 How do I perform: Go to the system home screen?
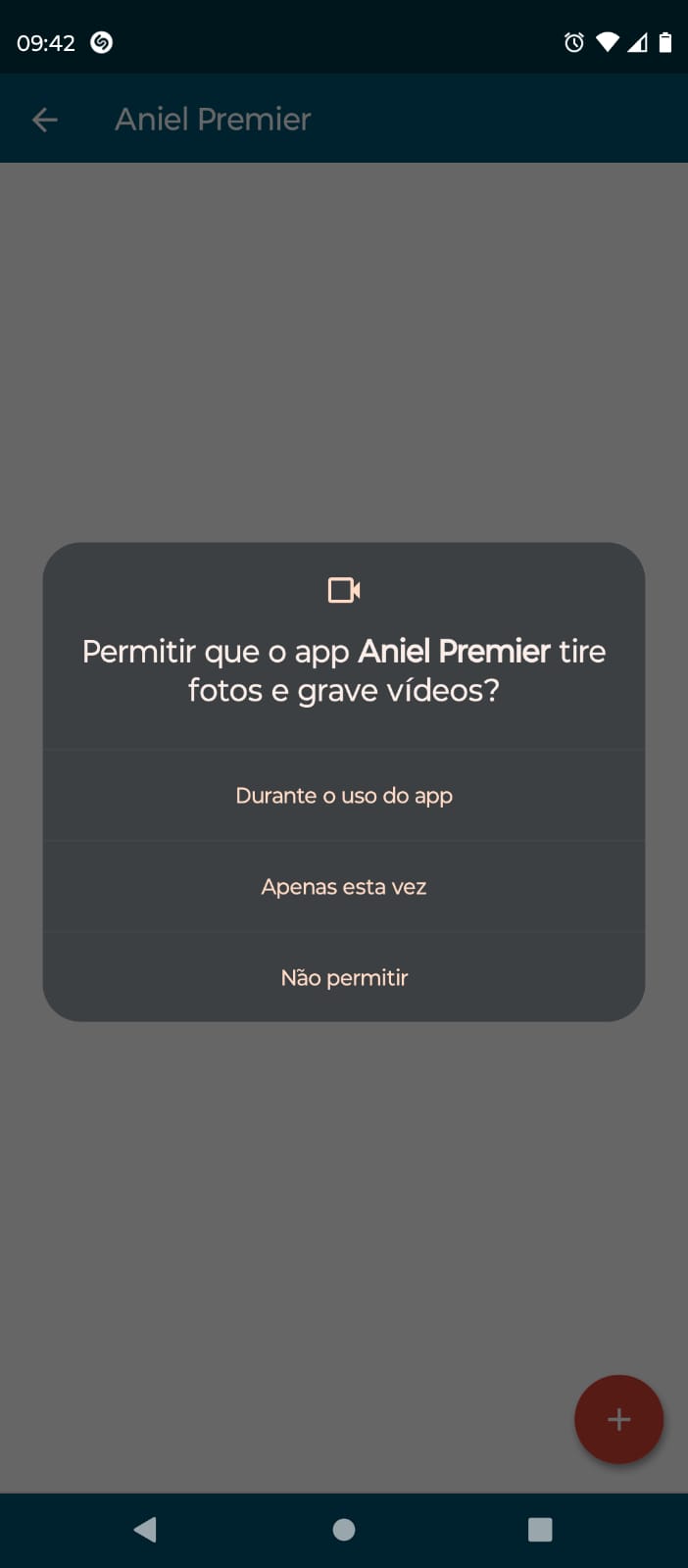coord(344,1530)
